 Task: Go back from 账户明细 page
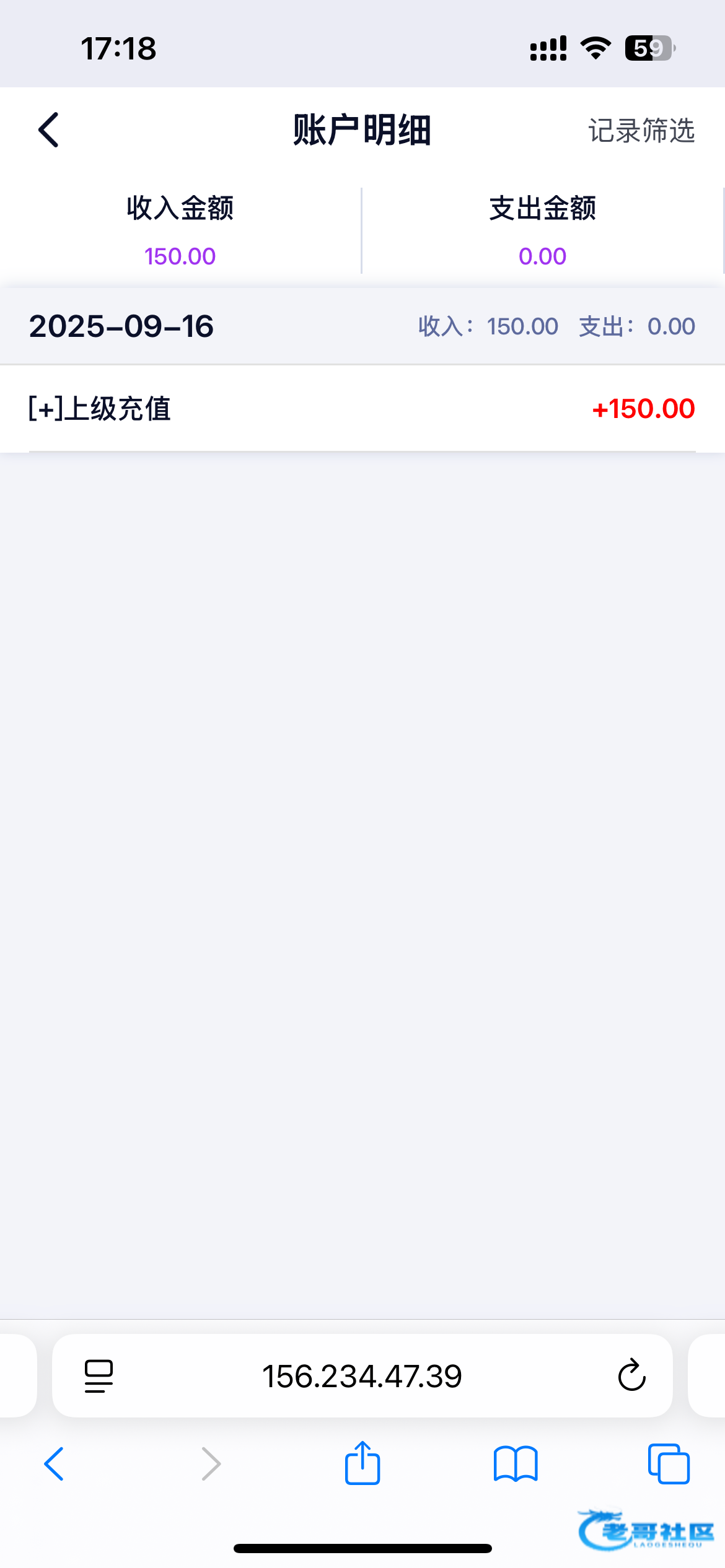(48, 130)
